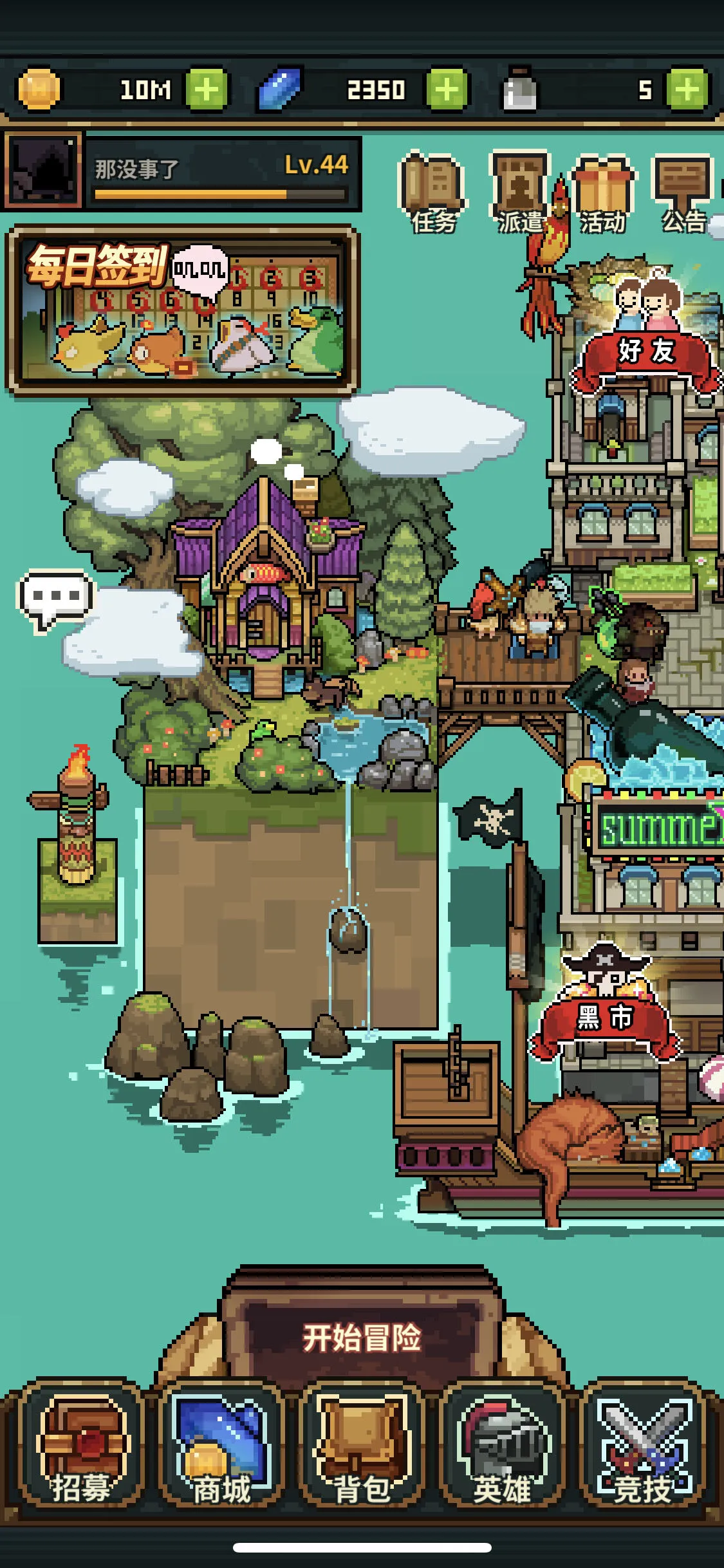
Task: Open the 每日签到 daily check-in banner
Action: [x=182, y=309]
